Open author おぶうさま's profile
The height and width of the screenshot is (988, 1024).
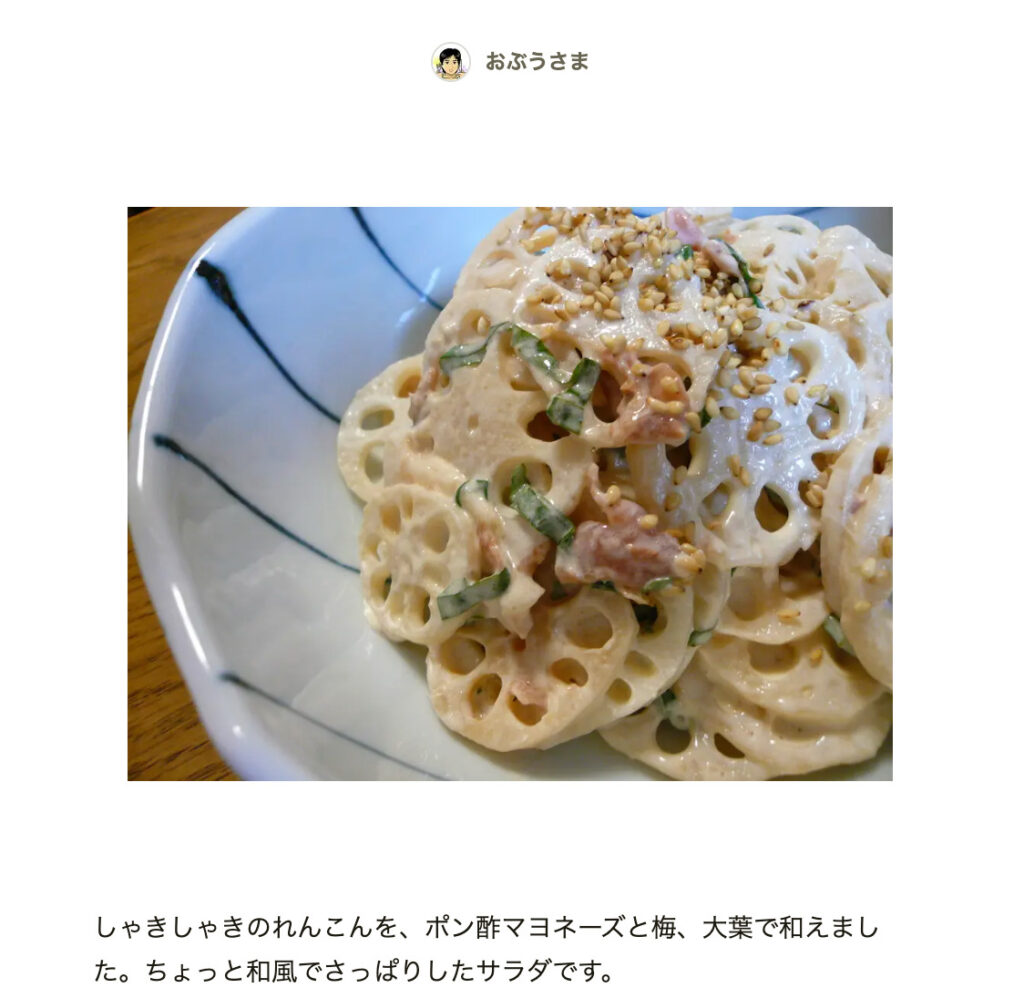pyautogui.click(x=536, y=62)
